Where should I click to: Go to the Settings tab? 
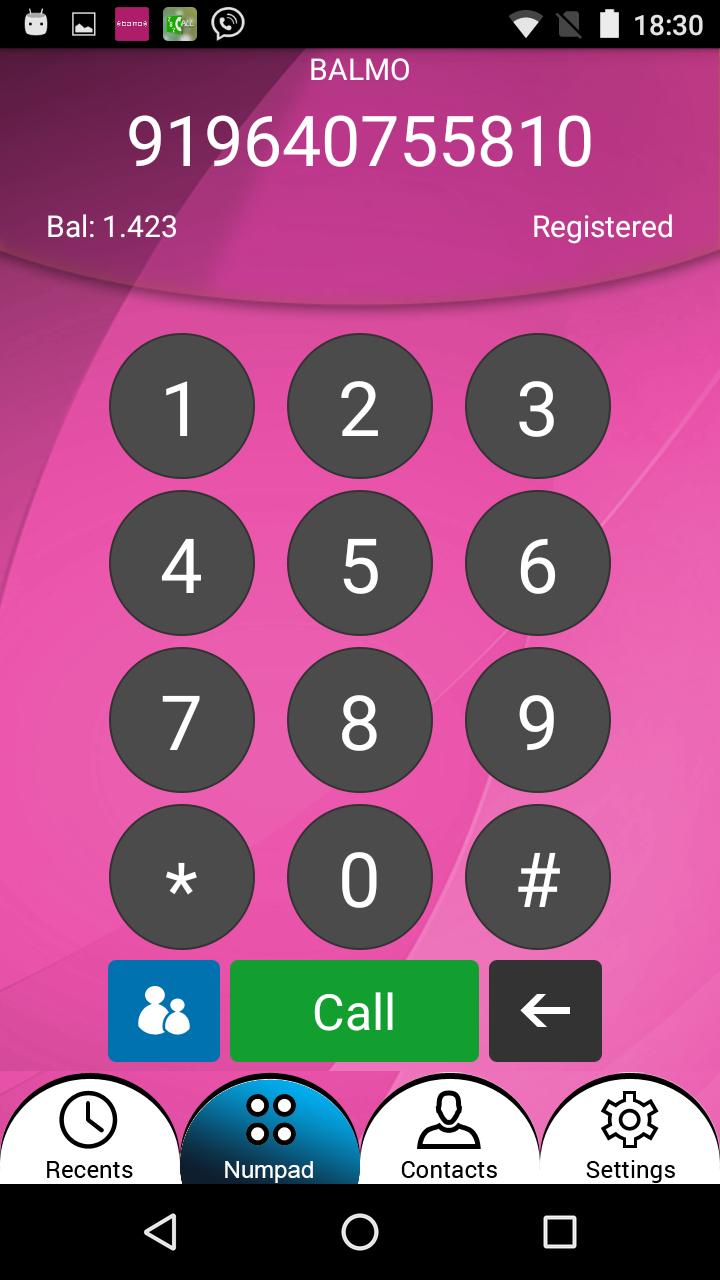[630, 1135]
